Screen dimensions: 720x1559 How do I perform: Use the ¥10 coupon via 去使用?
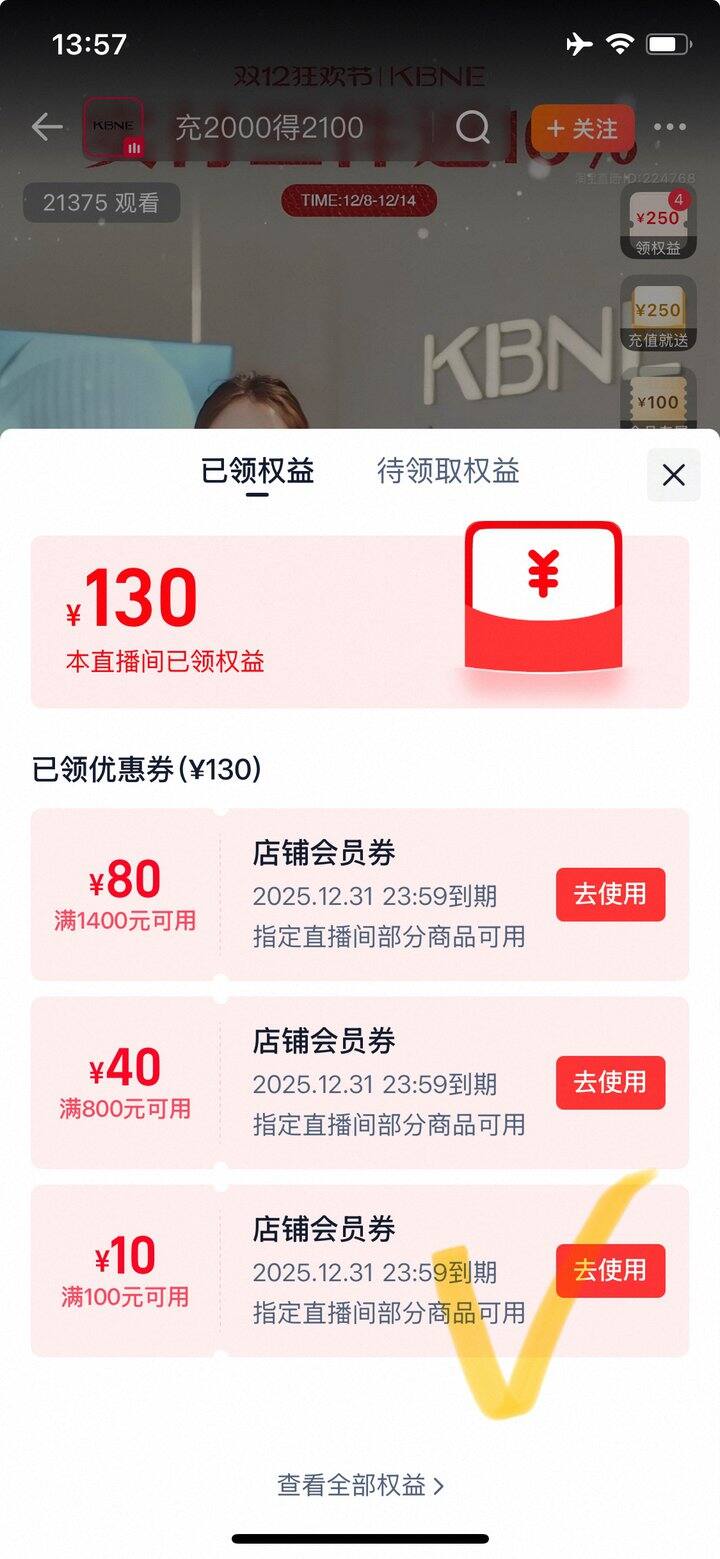coord(610,1270)
